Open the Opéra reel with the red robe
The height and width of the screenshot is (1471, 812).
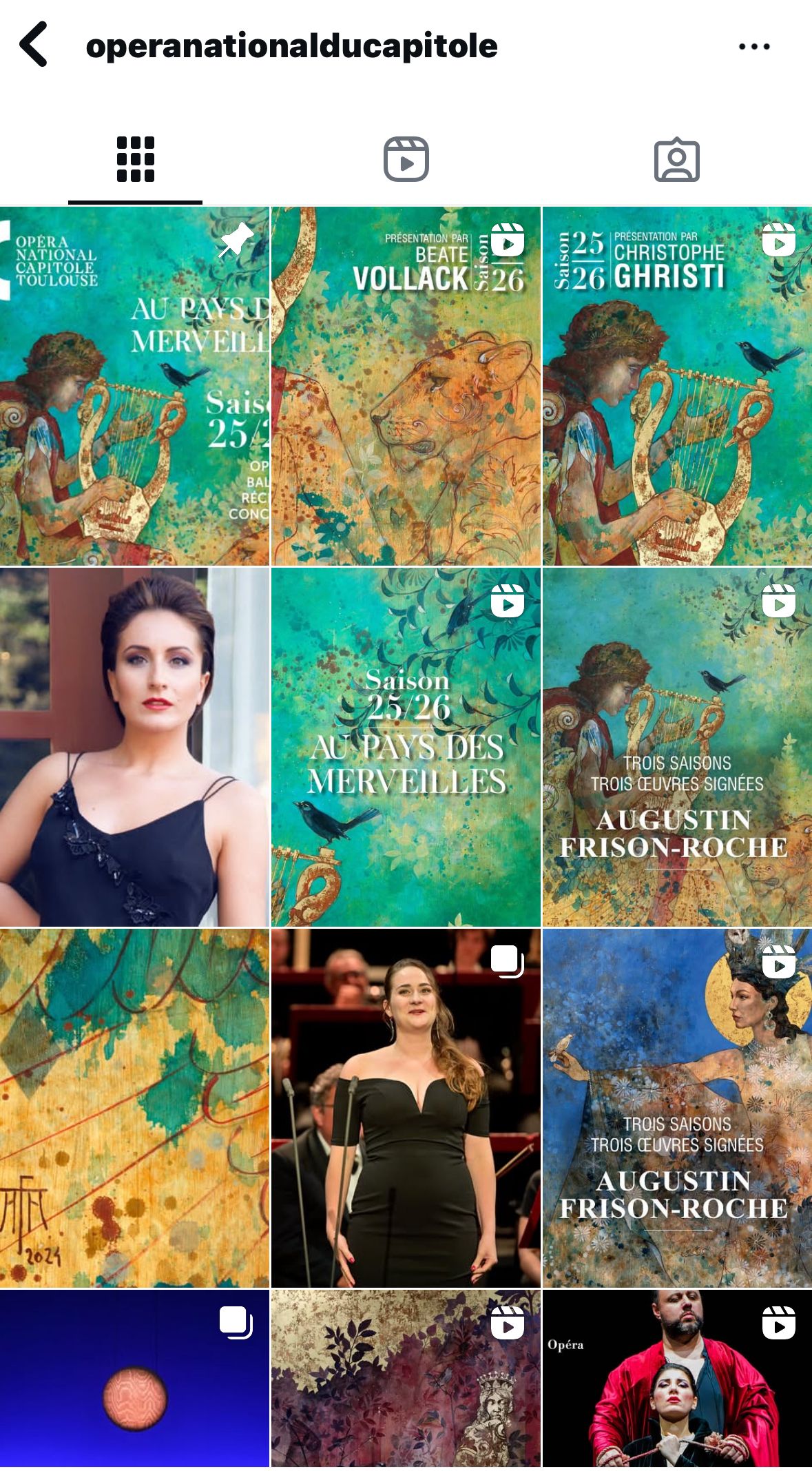(677, 1378)
